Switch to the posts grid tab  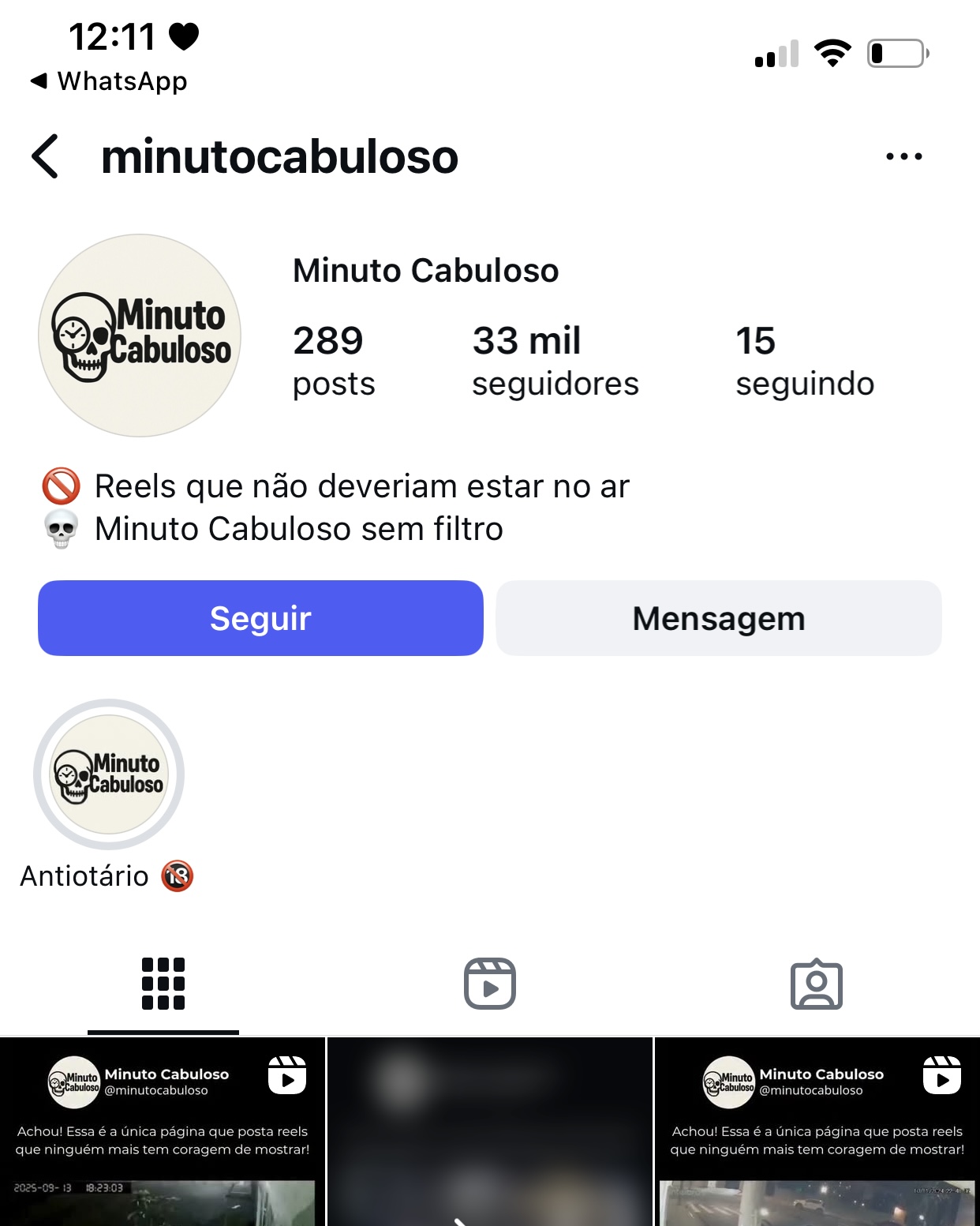click(163, 984)
